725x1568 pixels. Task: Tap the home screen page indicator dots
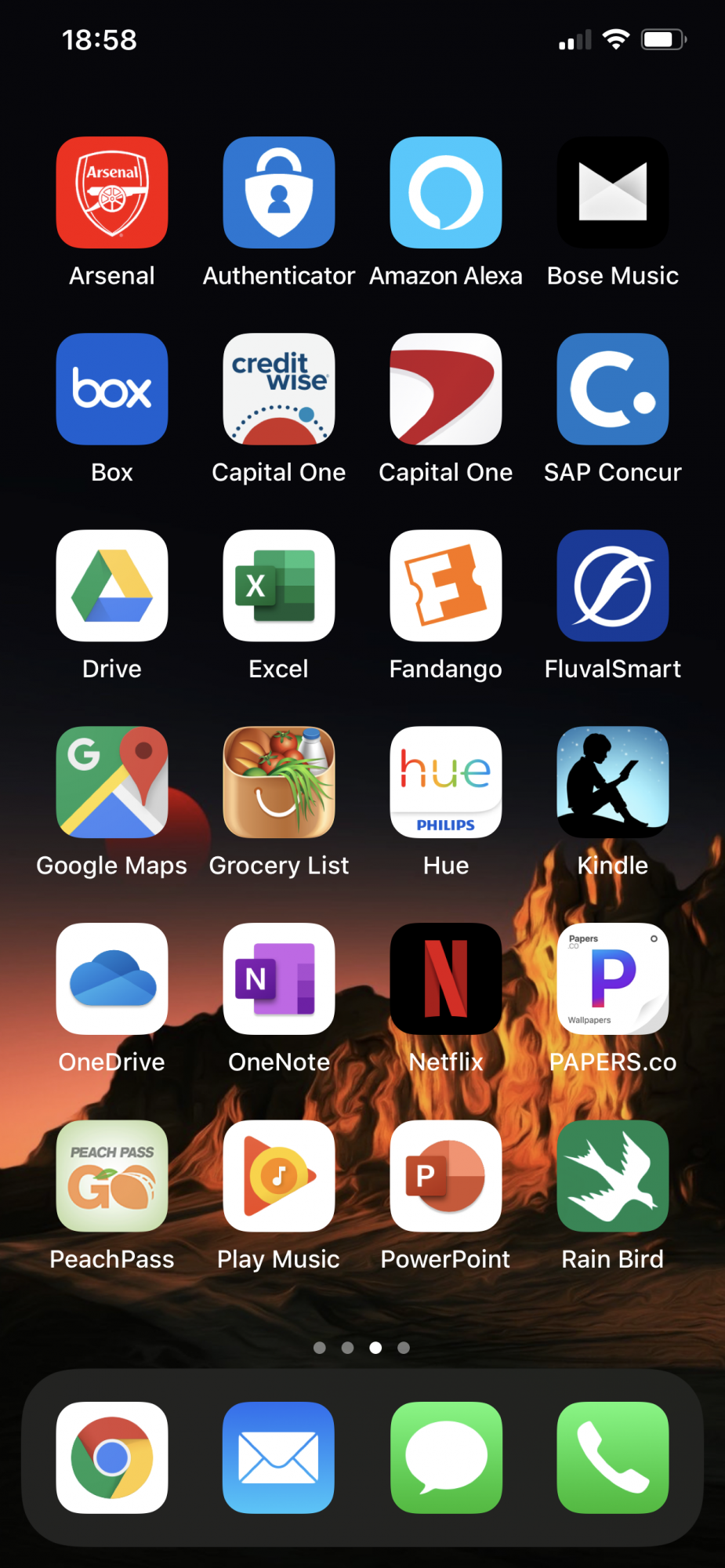(x=361, y=1348)
